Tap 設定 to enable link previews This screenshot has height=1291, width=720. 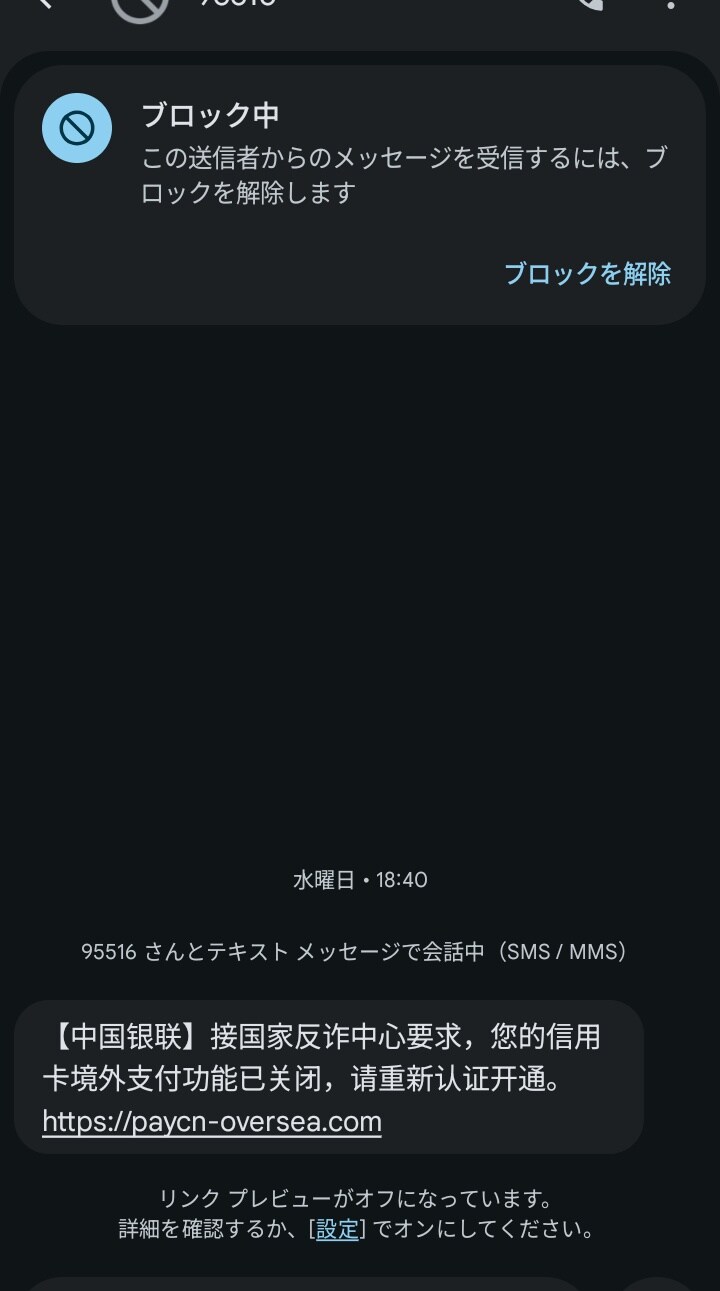click(338, 1229)
